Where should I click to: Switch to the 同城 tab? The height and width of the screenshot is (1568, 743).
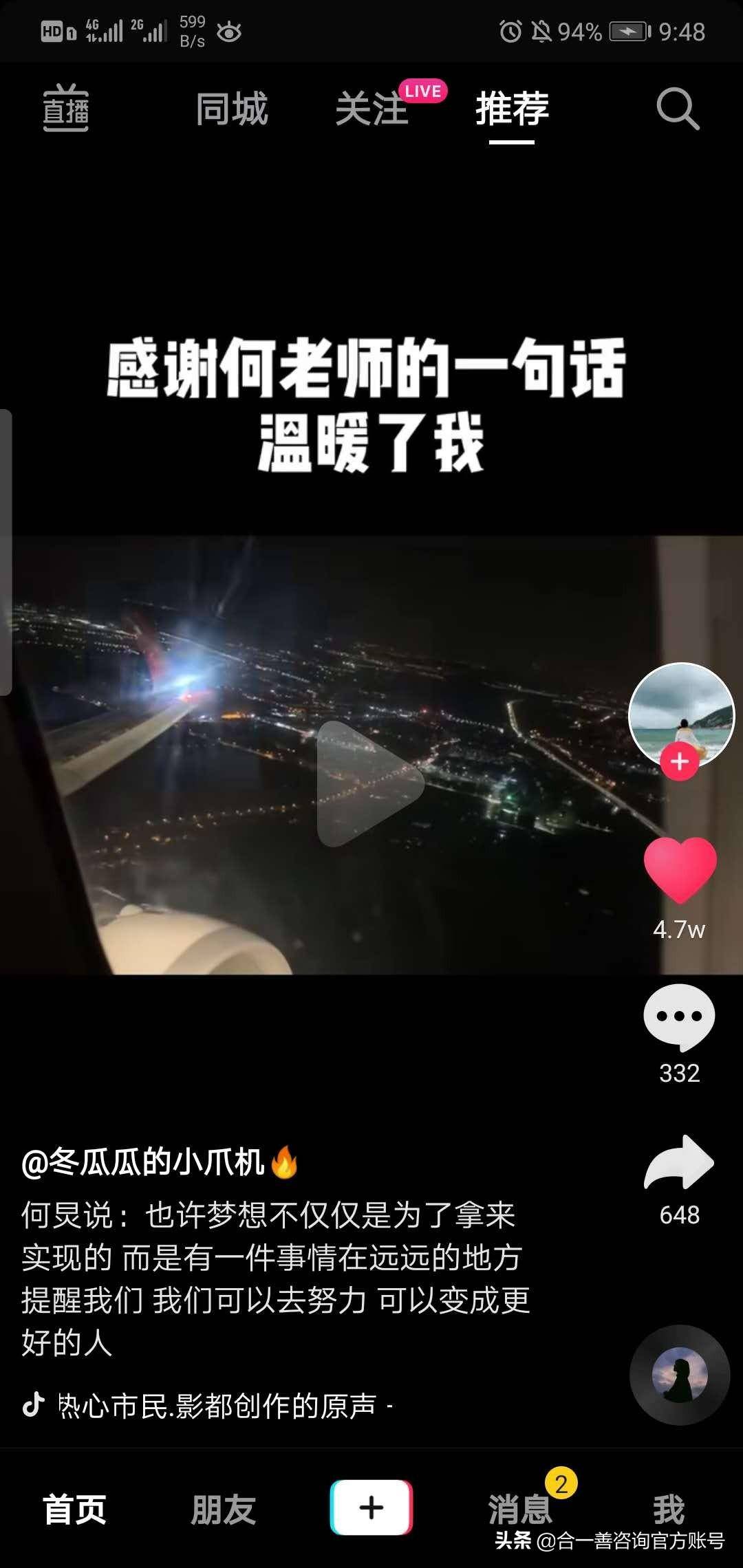(x=231, y=109)
